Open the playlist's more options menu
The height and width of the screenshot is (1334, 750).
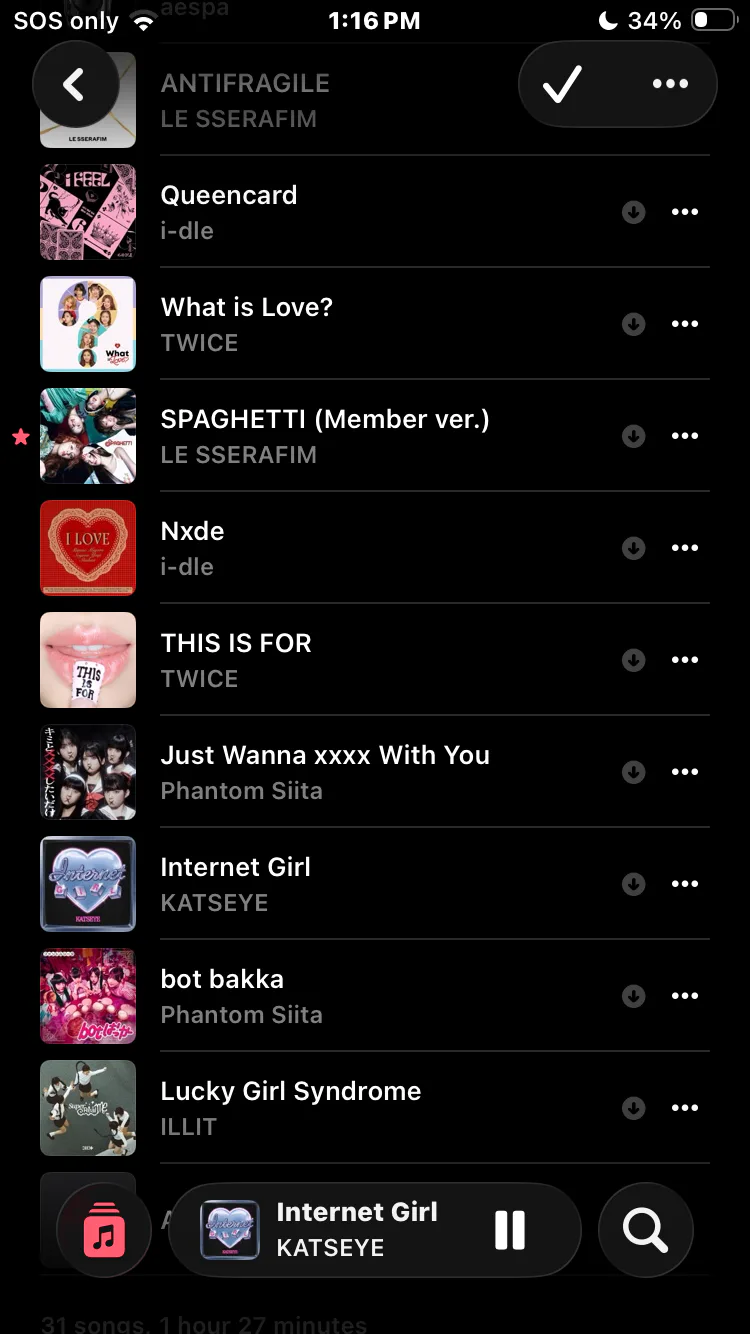[x=669, y=85]
